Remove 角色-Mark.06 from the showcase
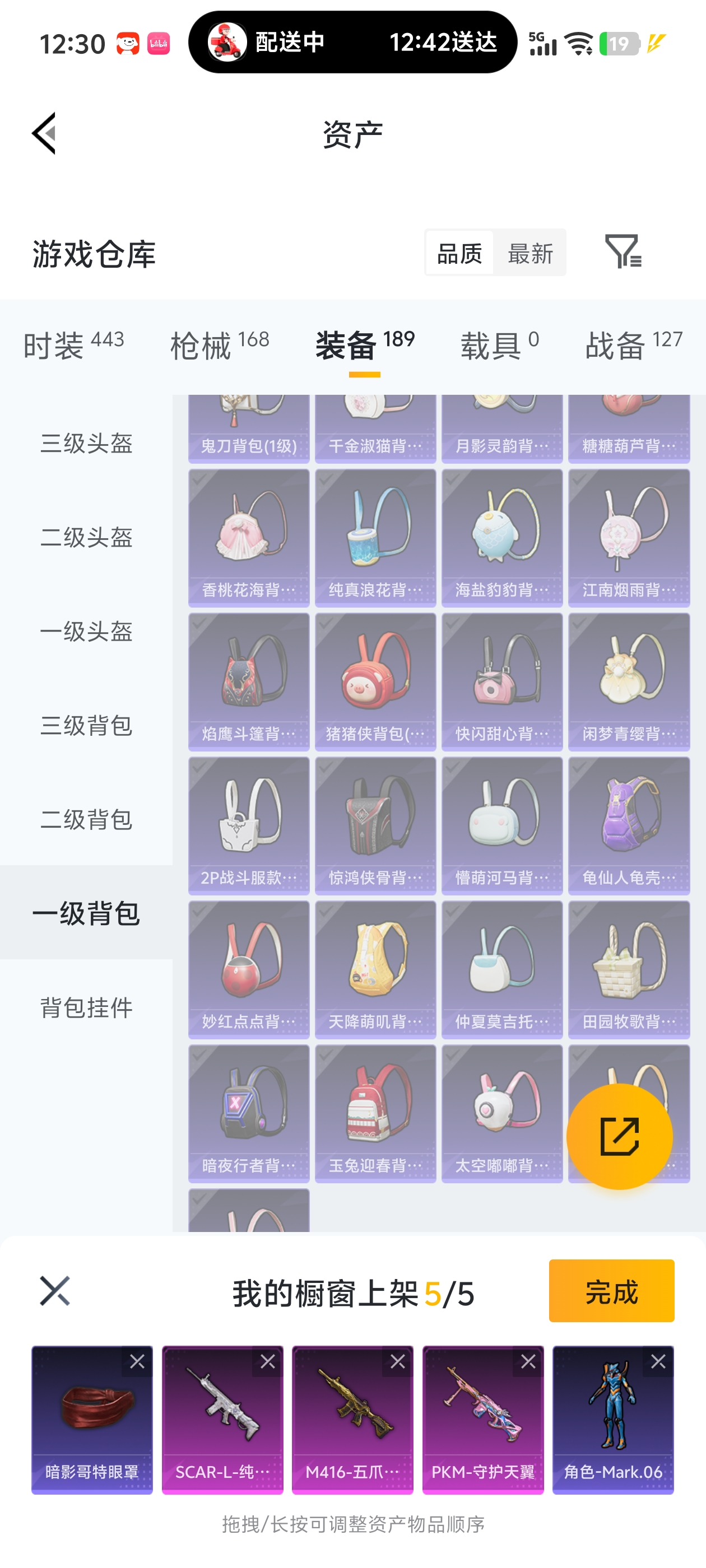 coord(658,1362)
